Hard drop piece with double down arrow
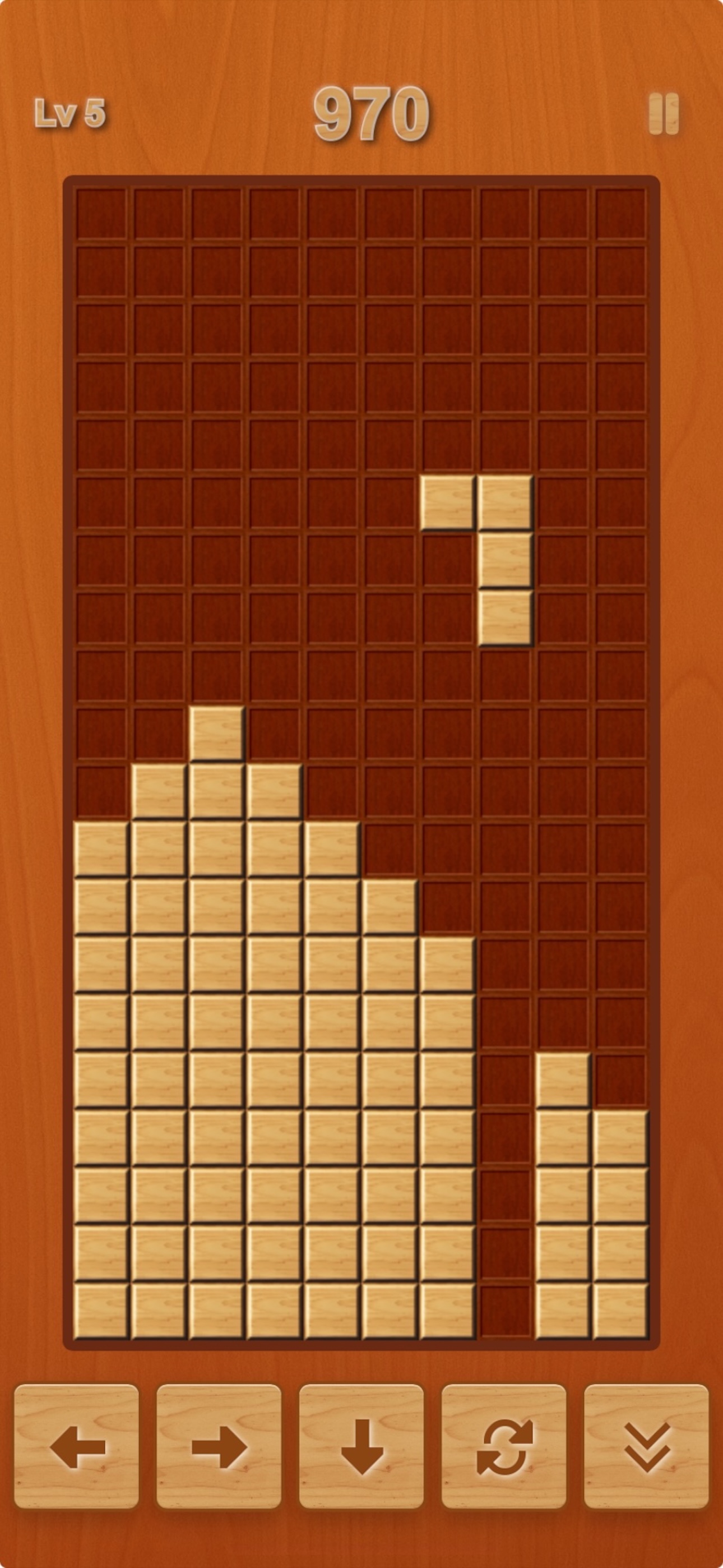The image size is (723, 1568). click(x=646, y=1446)
